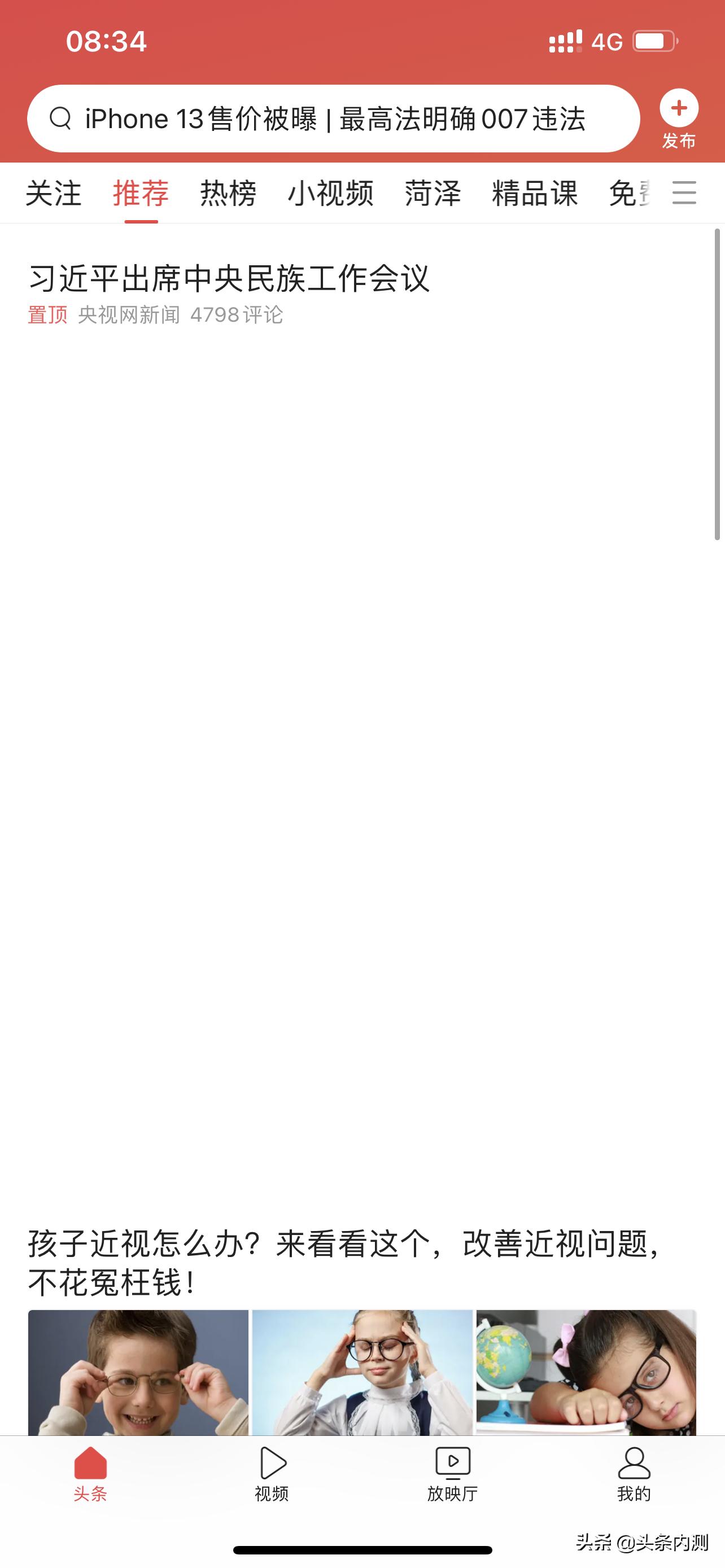The height and width of the screenshot is (1568, 725).
Task: Select the 推荐 tab
Action: point(141,194)
